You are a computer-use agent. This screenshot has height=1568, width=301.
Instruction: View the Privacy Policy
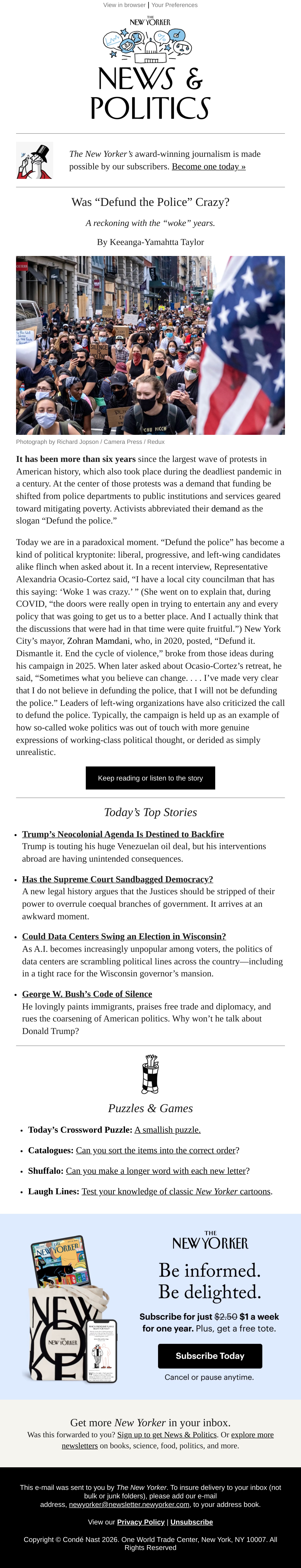point(141,1522)
